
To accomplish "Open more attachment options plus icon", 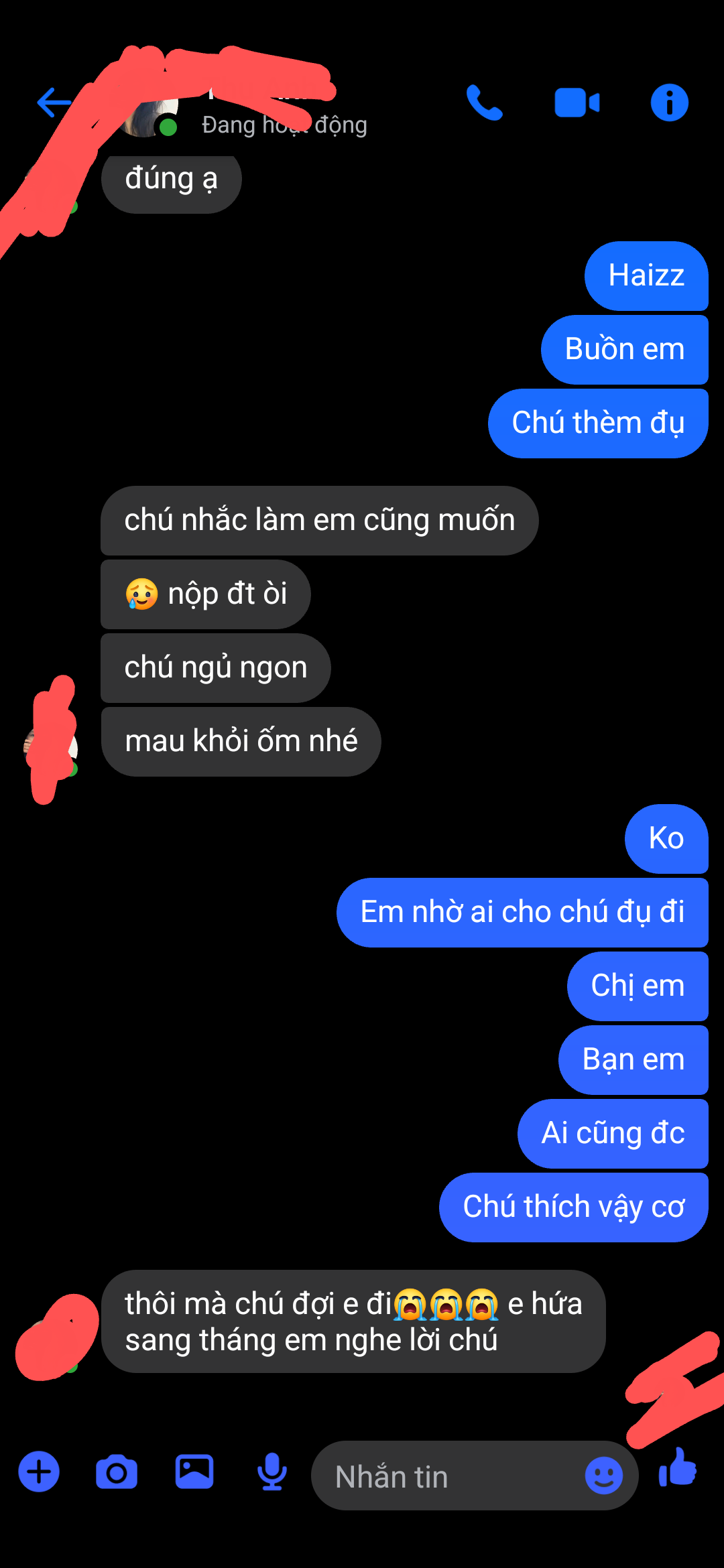I will click(39, 1472).
